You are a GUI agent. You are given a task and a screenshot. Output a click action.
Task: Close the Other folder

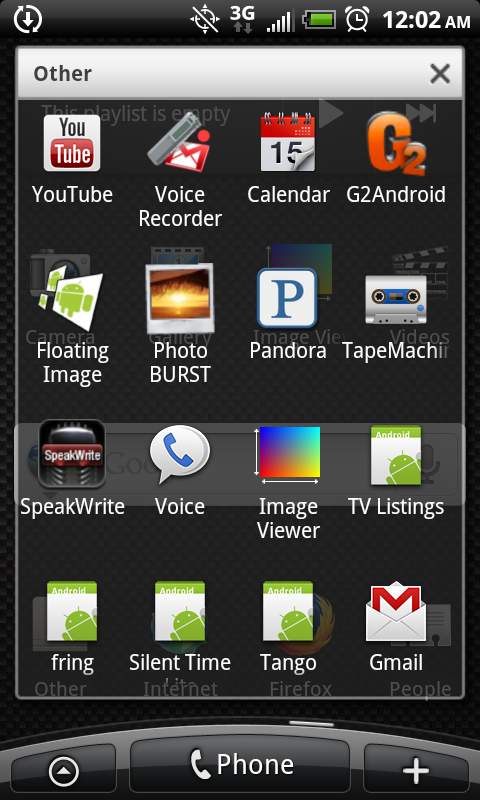click(439, 74)
